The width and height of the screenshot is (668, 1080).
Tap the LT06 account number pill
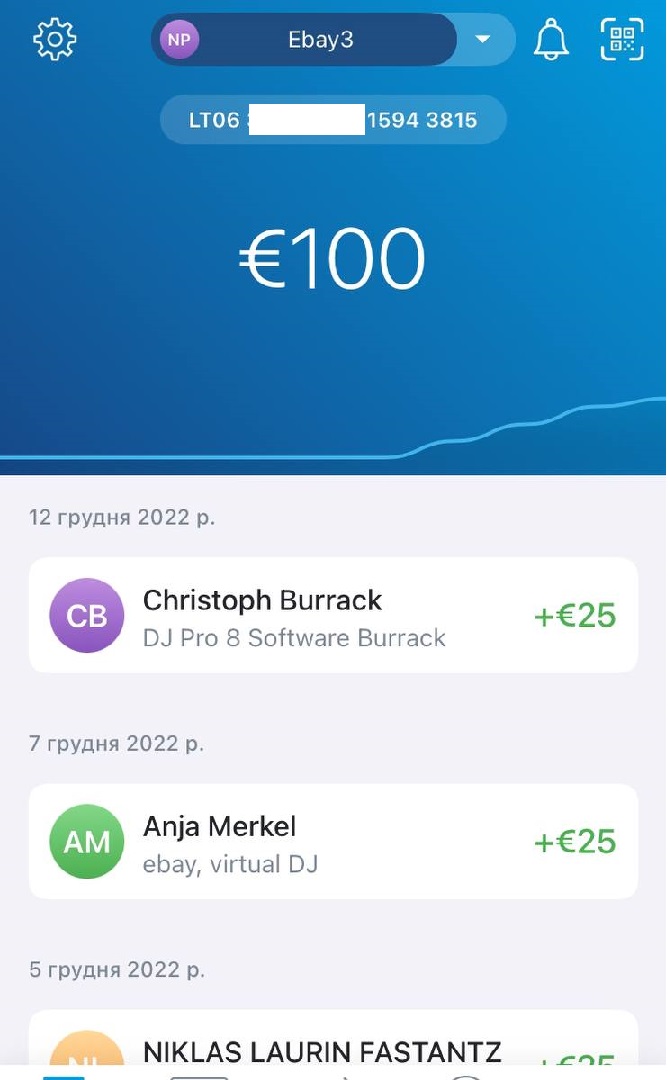[333, 121]
